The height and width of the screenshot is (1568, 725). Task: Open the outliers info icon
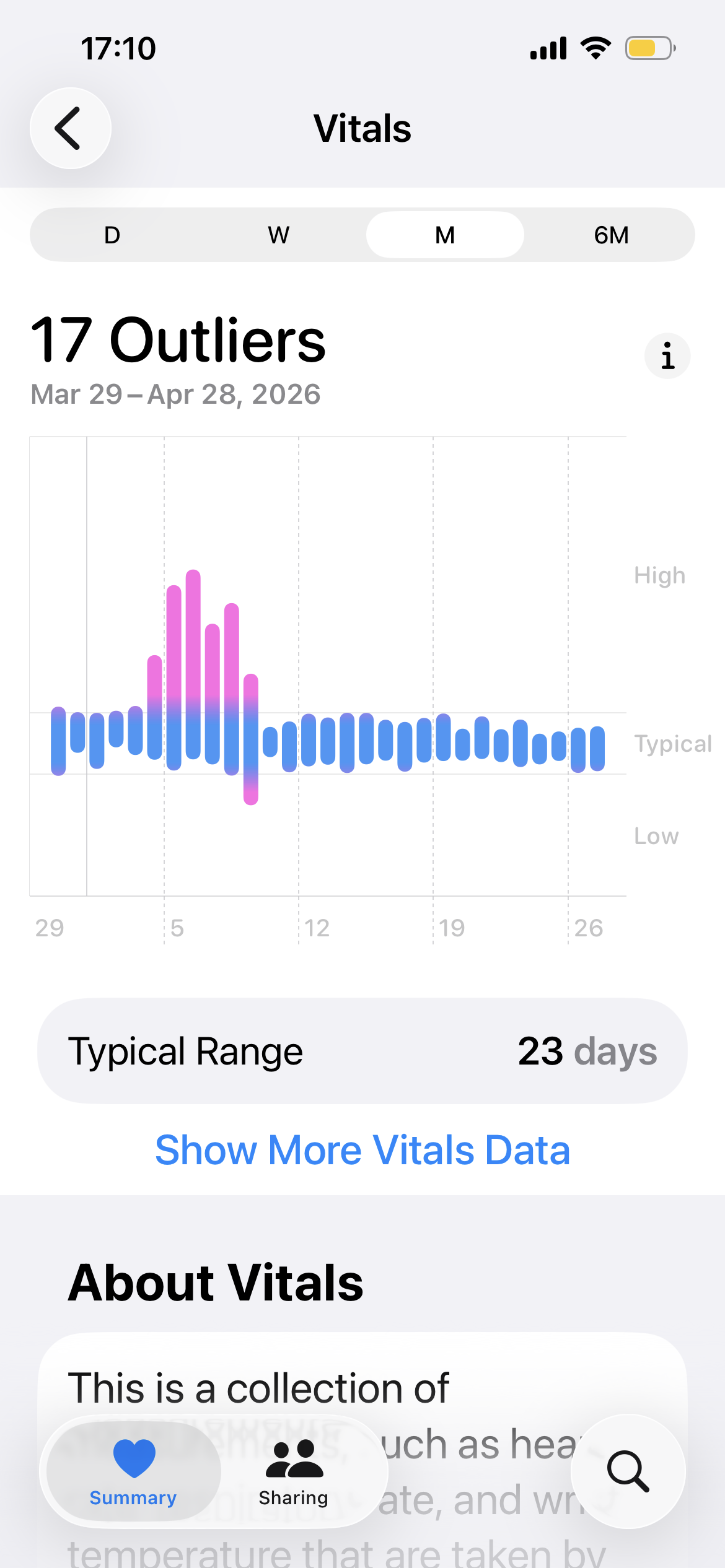click(667, 356)
